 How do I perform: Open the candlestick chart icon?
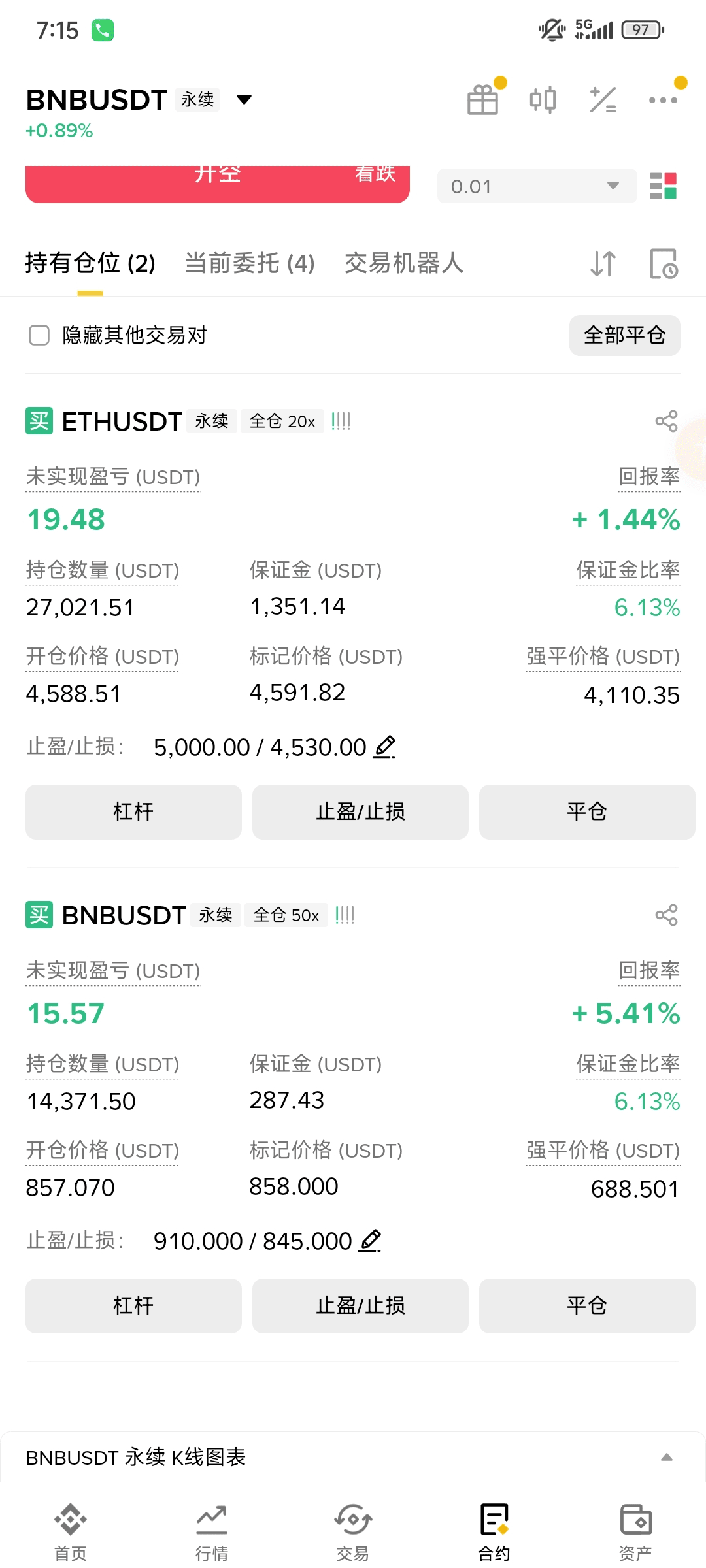click(x=543, y=100)
